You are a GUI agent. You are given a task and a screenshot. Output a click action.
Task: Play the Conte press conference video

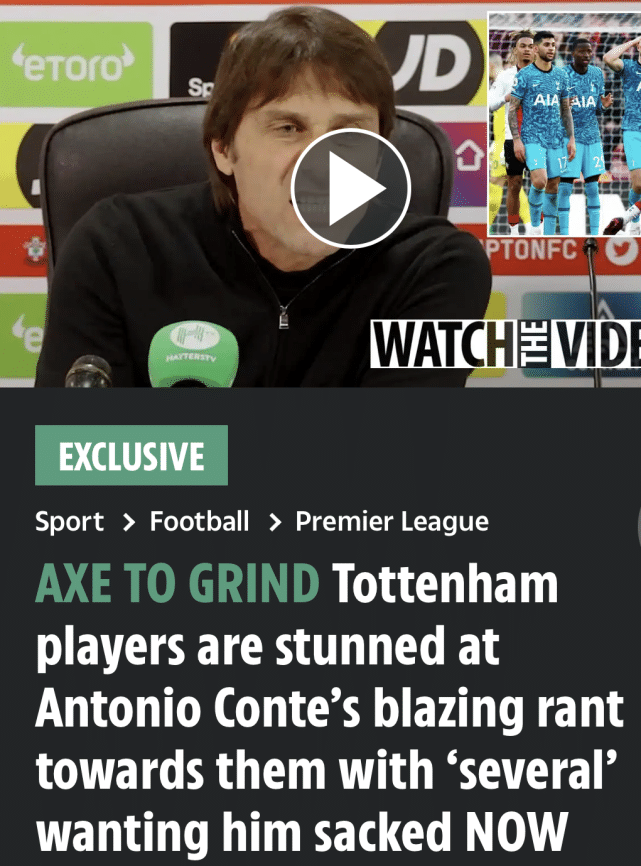pyautogui.click(x=351, y=187)
